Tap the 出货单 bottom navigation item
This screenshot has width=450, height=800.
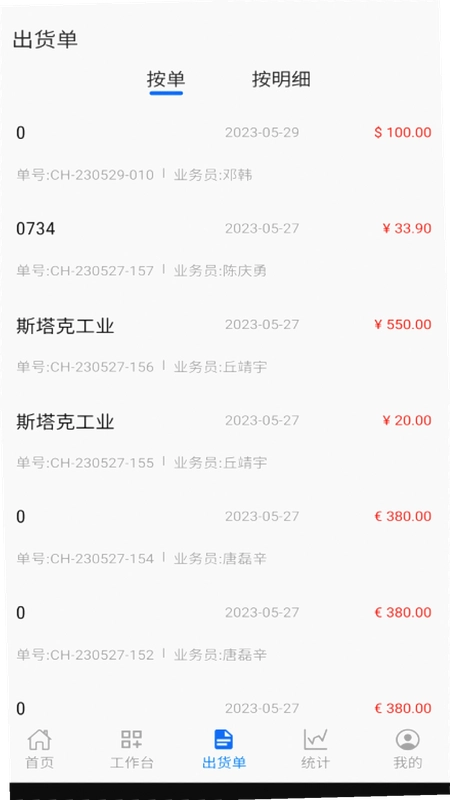tap(224, 749)
